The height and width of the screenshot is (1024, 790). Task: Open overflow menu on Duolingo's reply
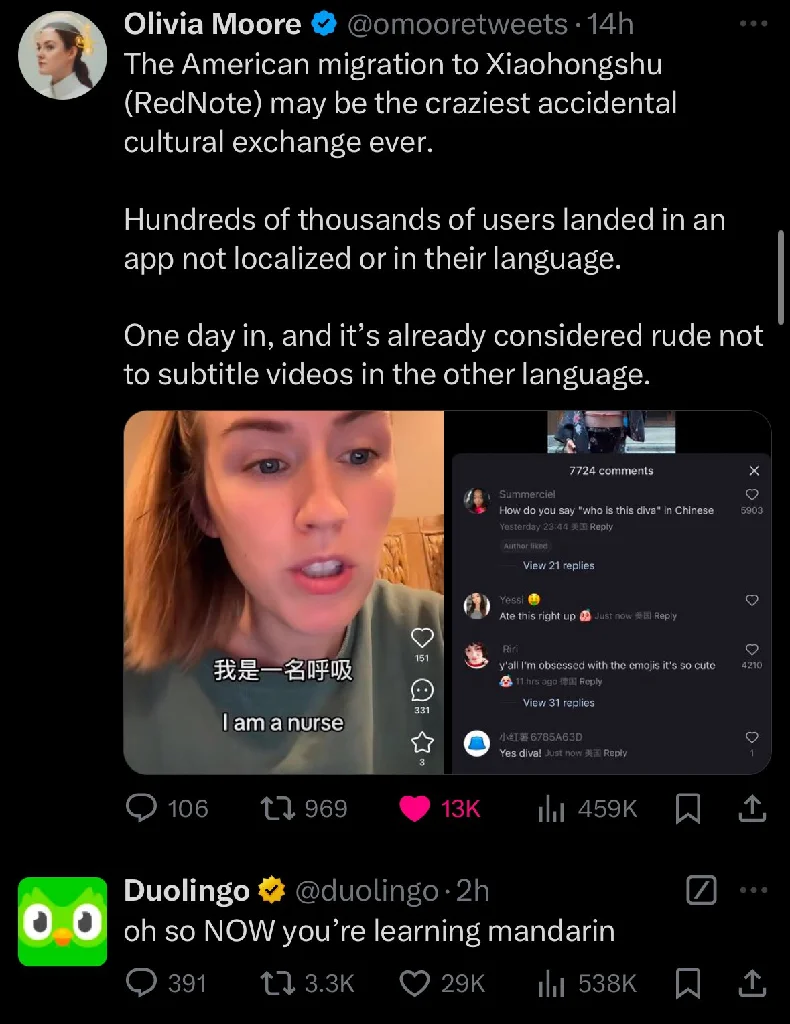tap(754, 890)
